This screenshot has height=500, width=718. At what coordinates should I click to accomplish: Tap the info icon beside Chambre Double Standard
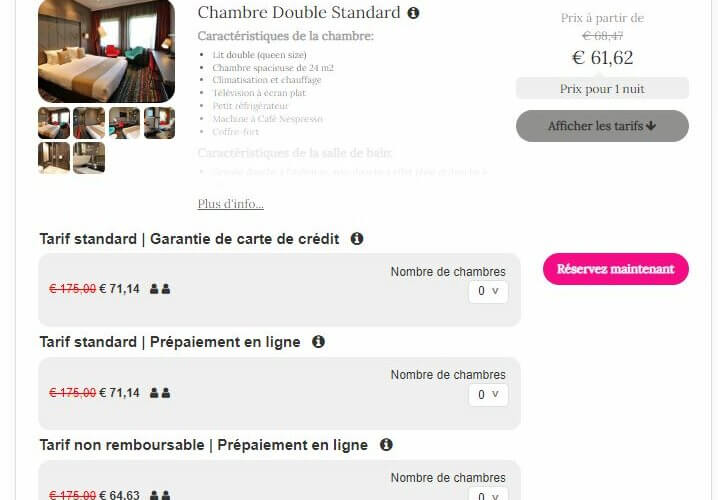(x=414, y=13)
